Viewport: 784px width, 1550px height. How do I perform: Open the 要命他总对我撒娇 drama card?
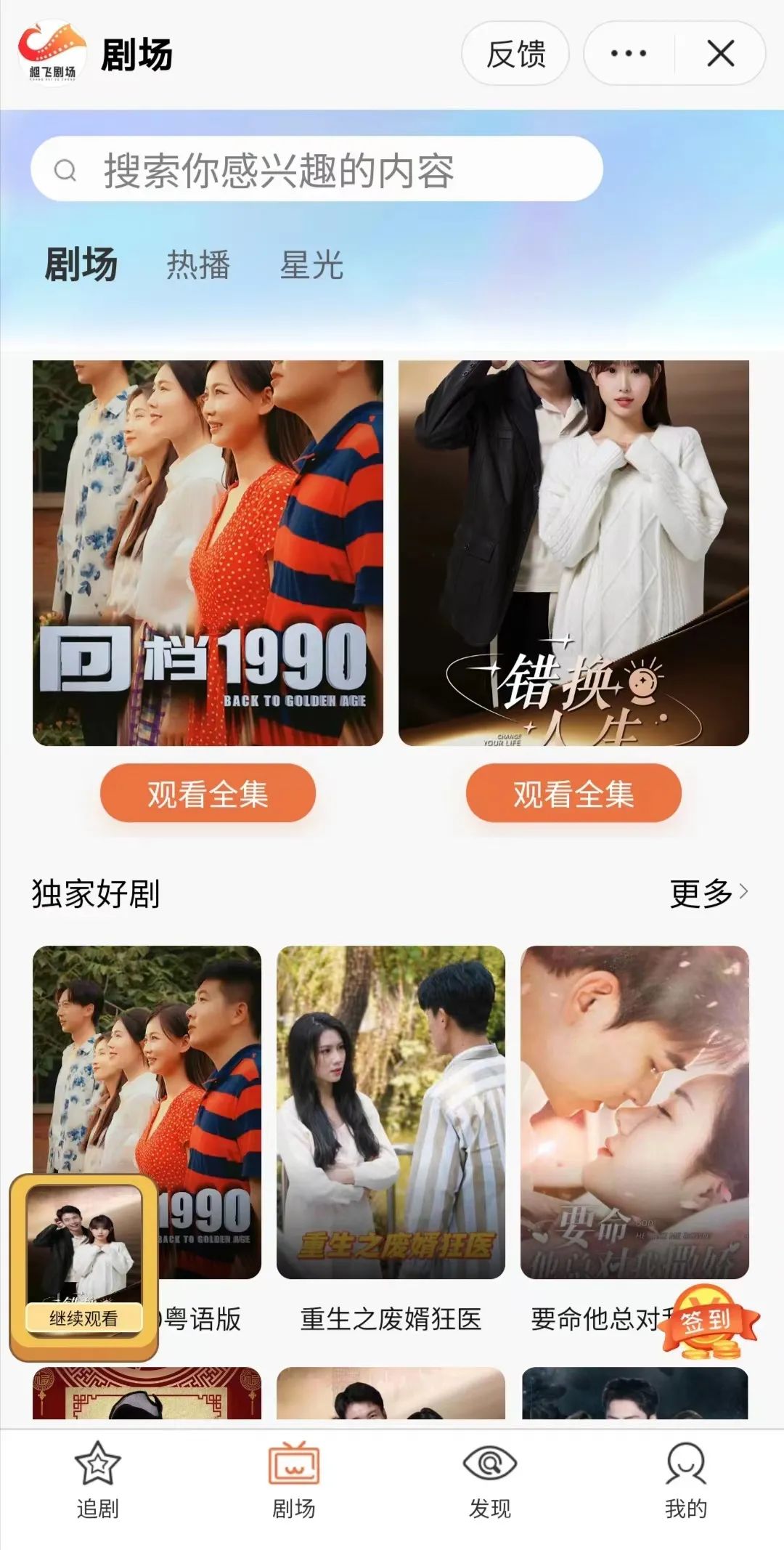click(634, 1111)
